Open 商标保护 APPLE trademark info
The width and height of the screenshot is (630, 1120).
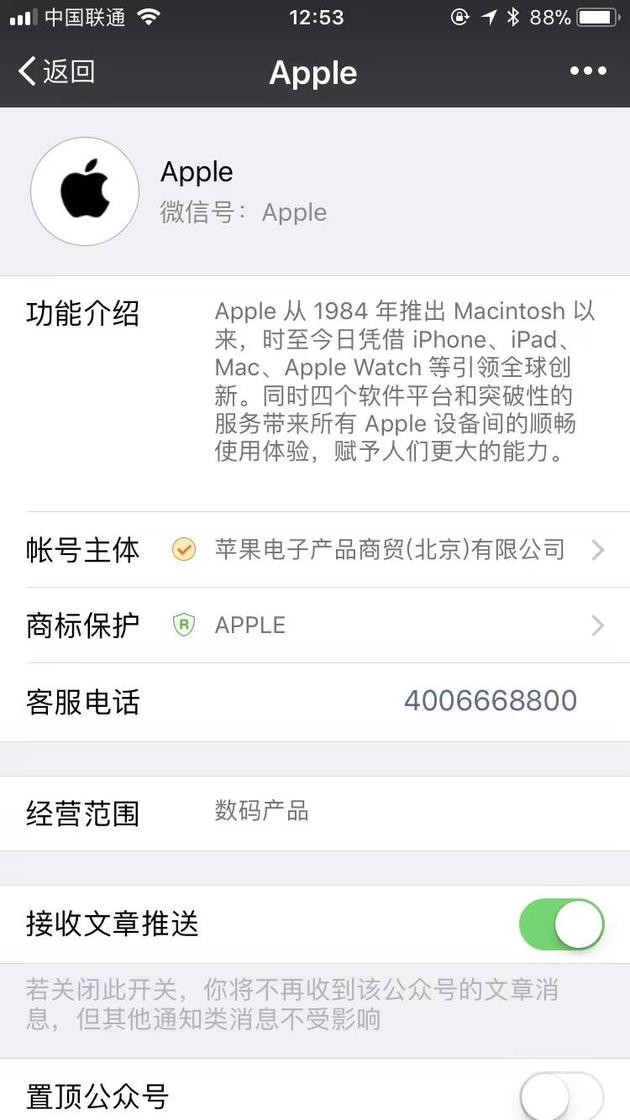pyautogui.click(x=388, y=625)
